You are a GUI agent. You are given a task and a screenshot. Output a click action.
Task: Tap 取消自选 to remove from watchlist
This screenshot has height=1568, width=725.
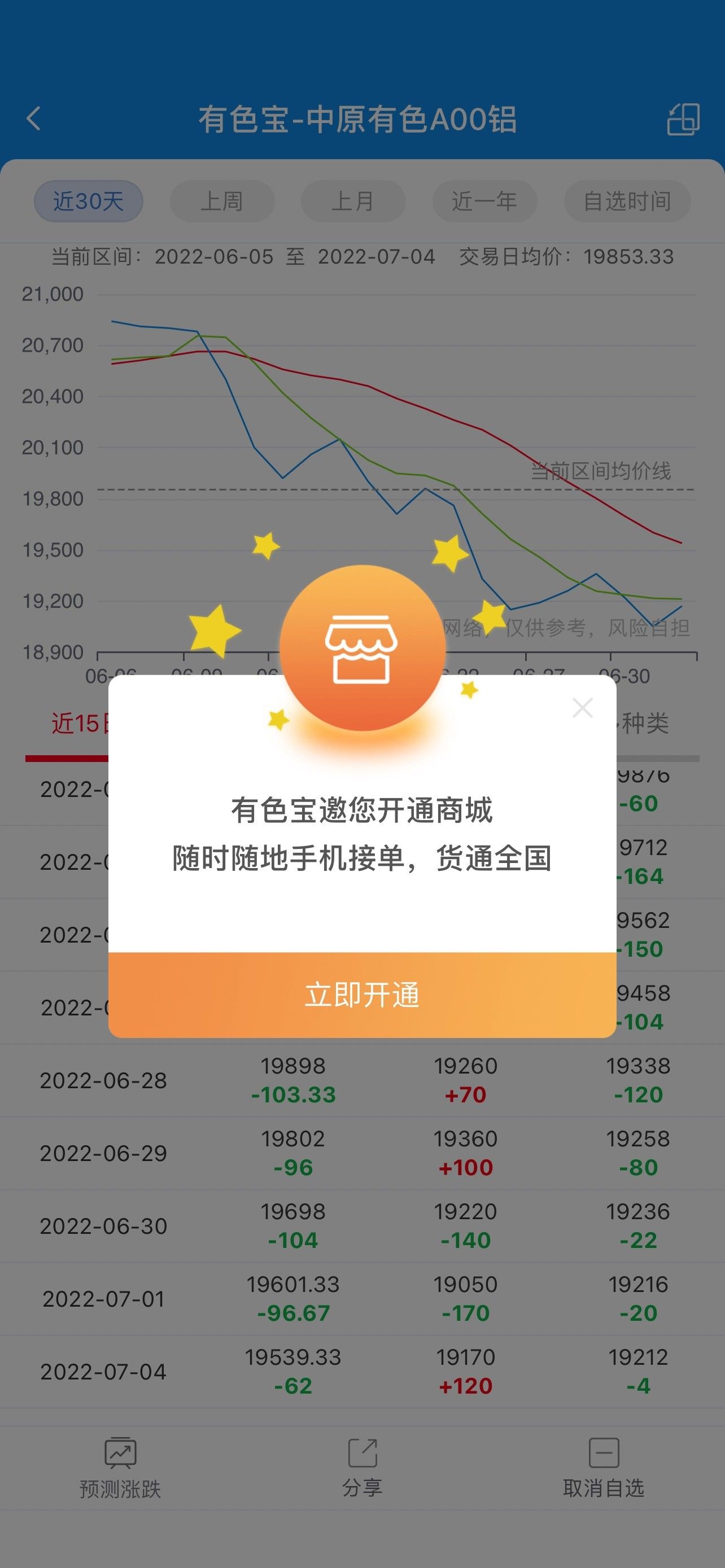[x=604, y=1468]
